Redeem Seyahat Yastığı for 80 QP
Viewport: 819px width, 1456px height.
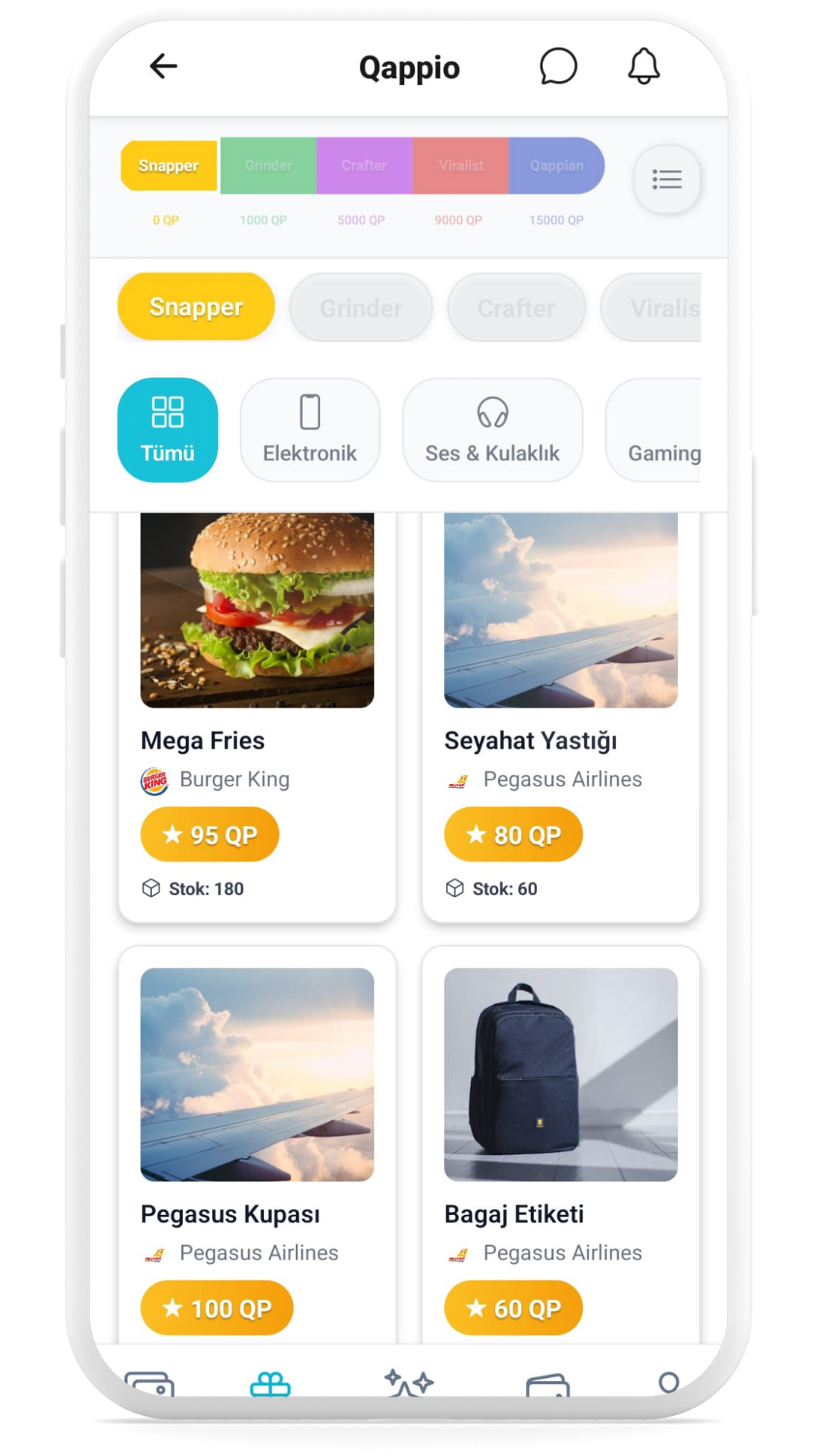(513, 835)
